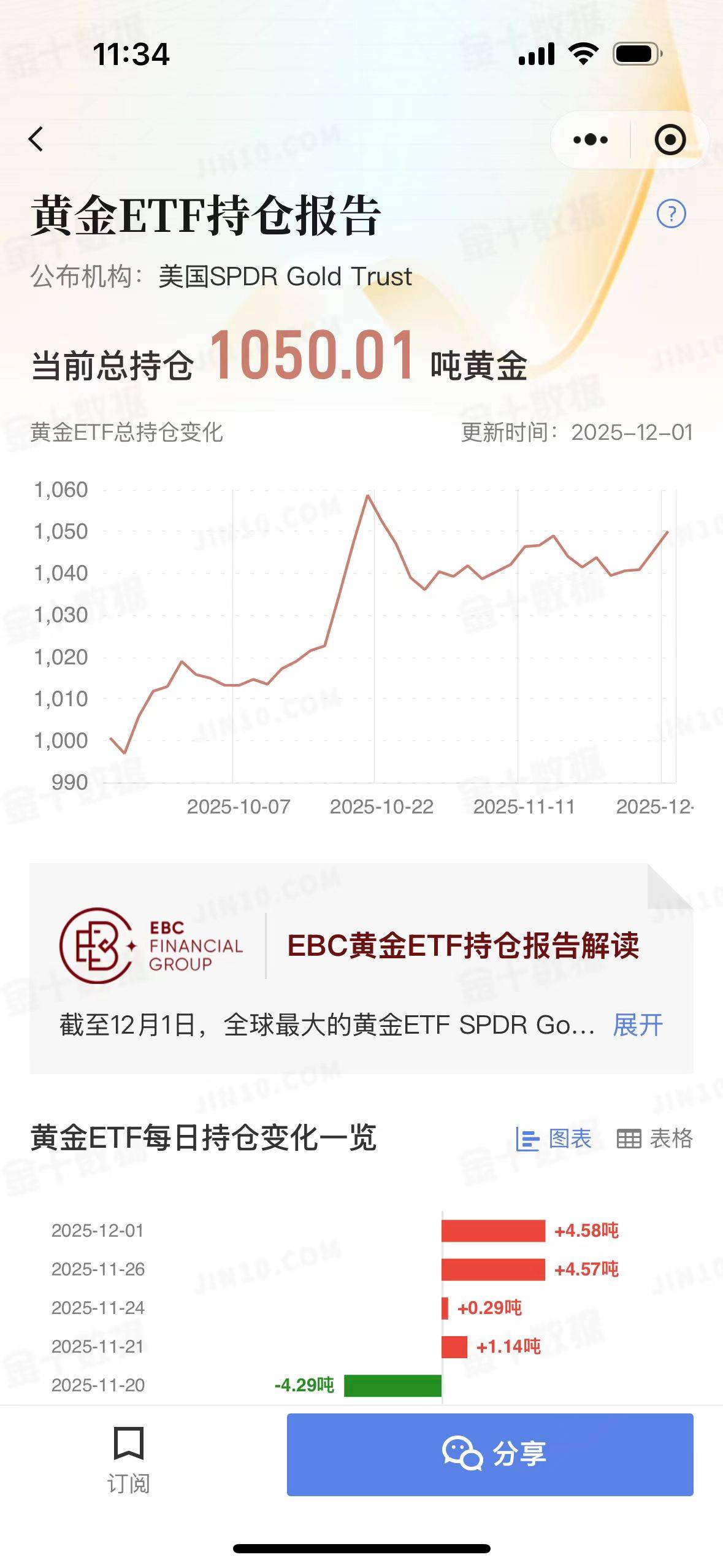Share the report with the 分享 button
723x1568 pixels.
(x=490, y=1454)
